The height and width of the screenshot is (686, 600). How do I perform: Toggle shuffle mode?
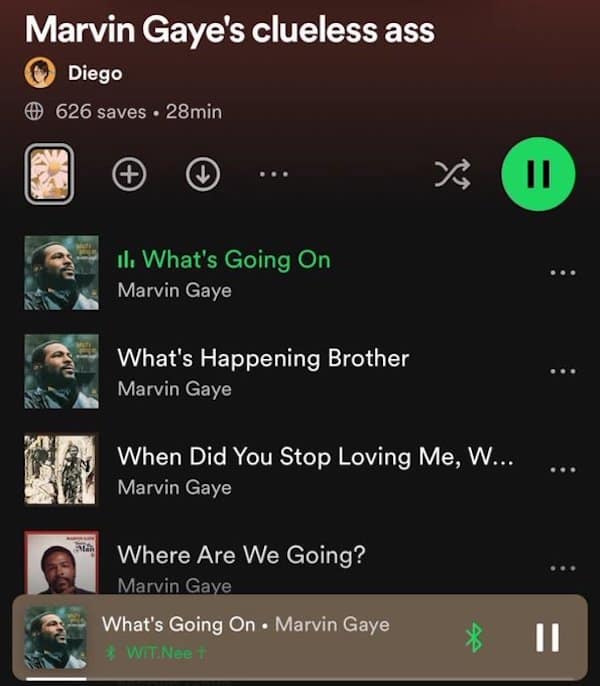coord(452,175)
